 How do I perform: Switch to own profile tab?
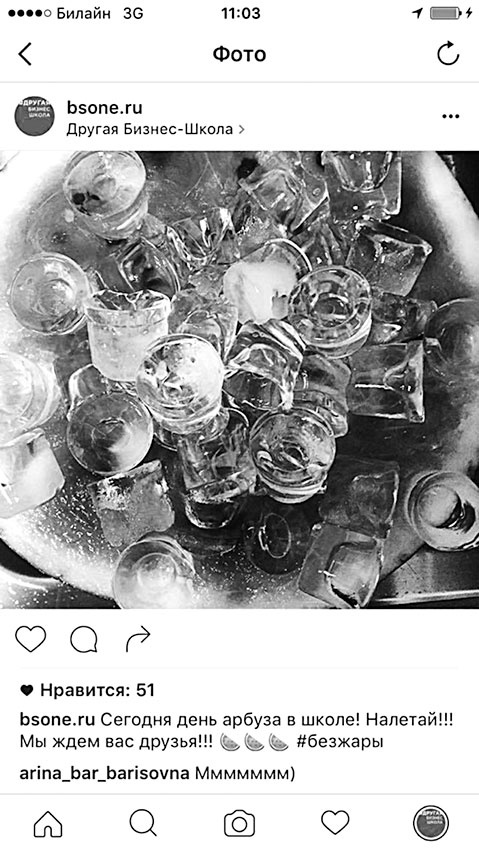click(x=431, y=823)
